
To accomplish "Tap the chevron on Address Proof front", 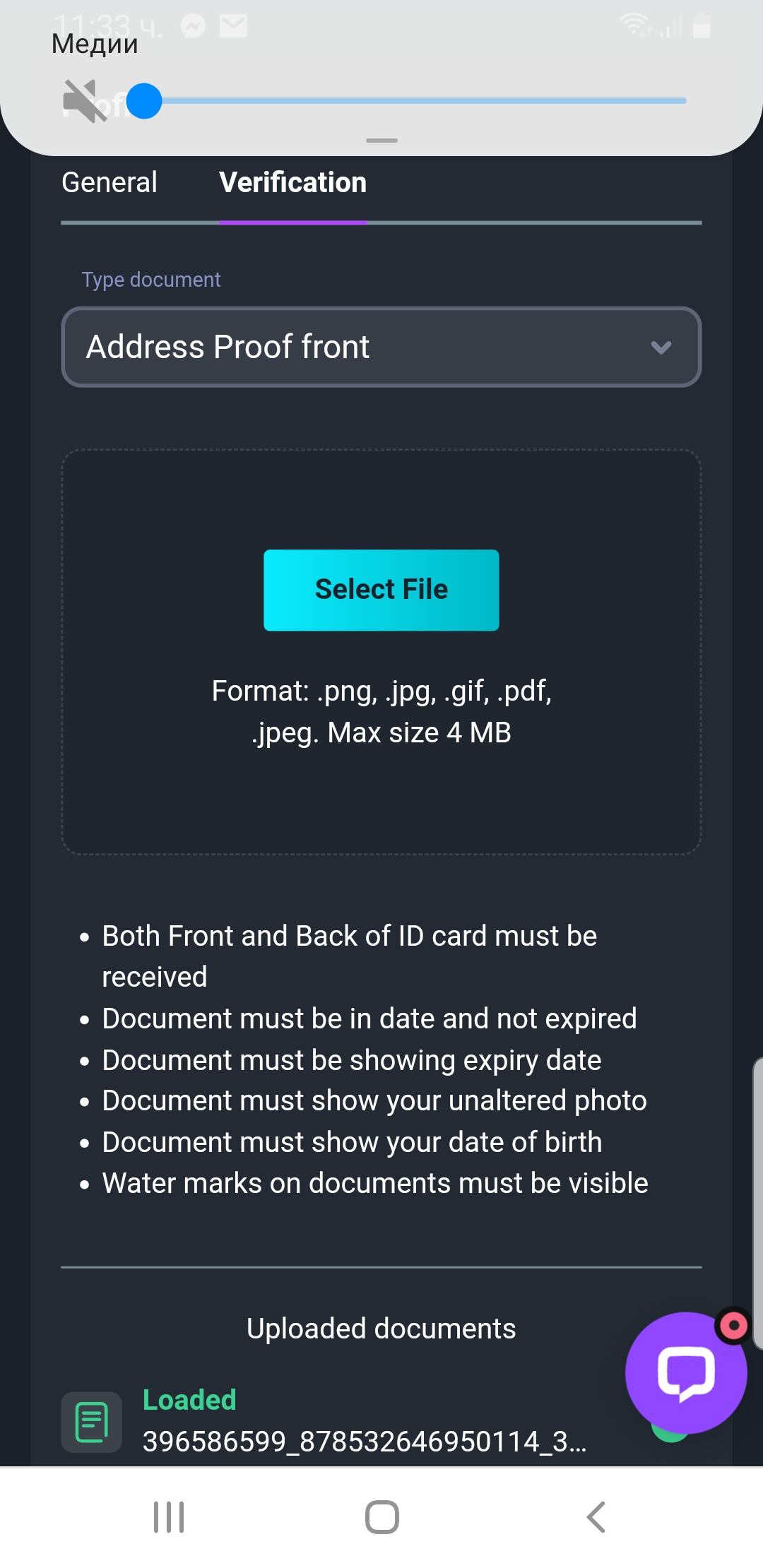I will [660, 347].
